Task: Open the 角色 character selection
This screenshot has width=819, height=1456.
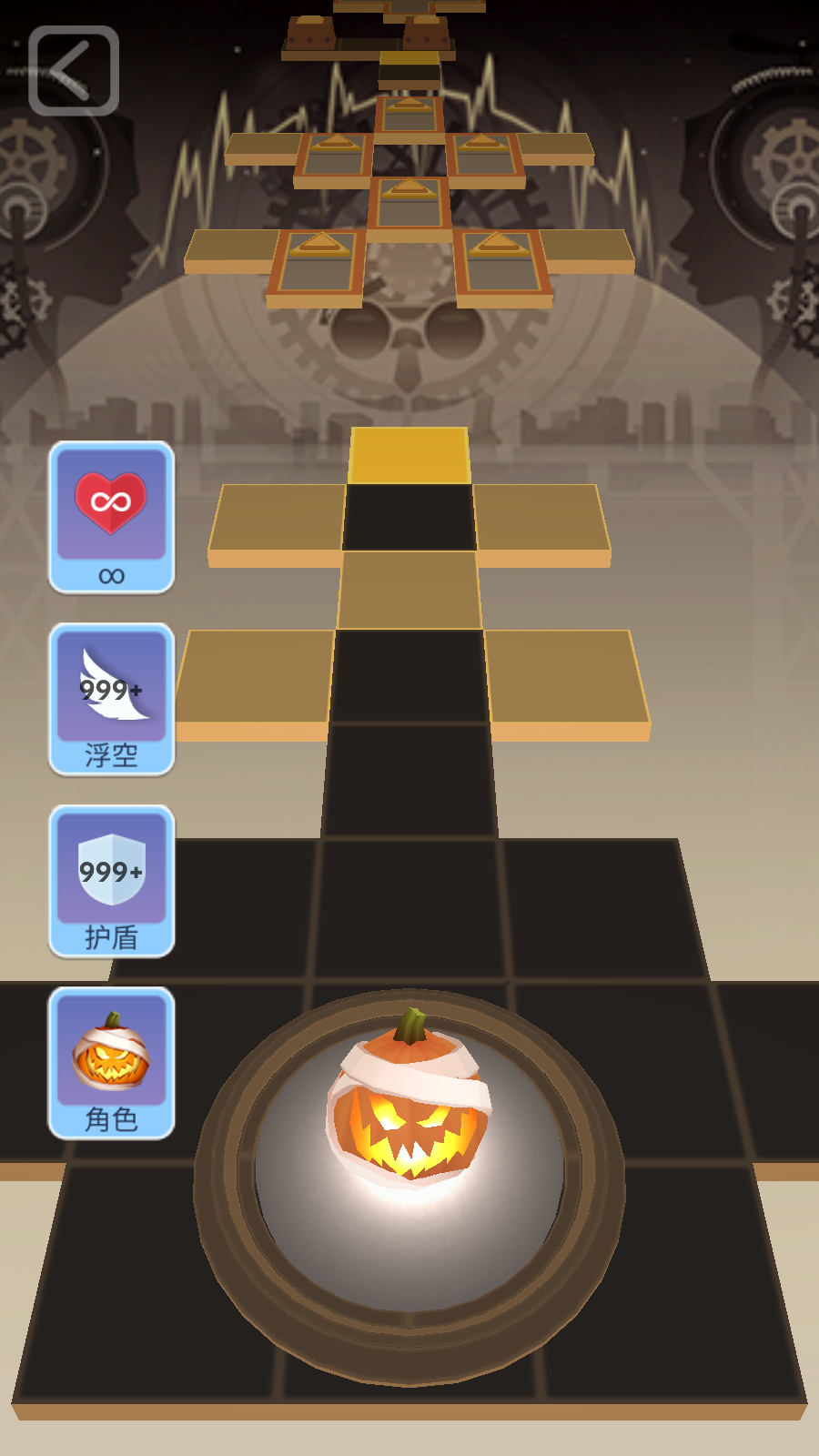Action: coord(111,1063)
